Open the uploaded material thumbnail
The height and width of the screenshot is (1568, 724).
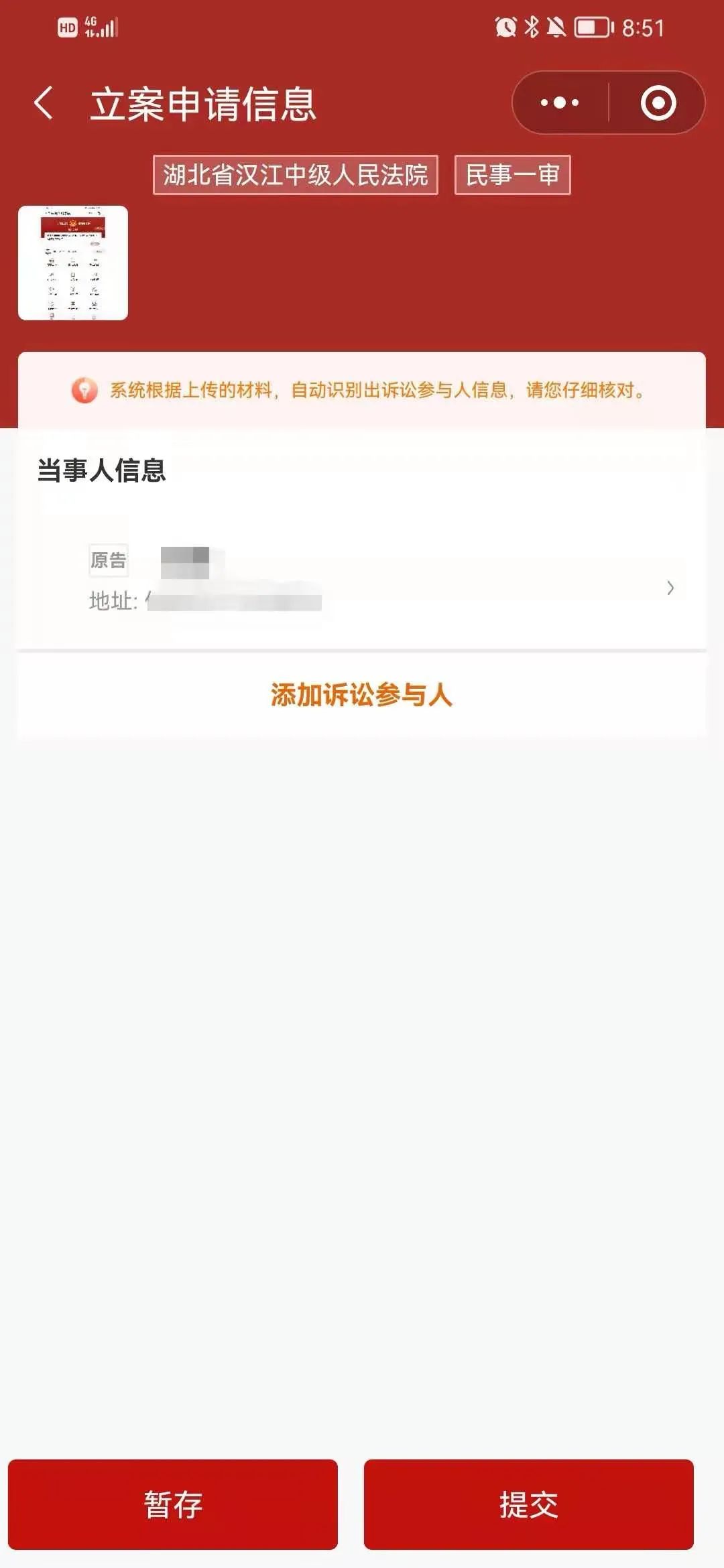tap(73, 263)
